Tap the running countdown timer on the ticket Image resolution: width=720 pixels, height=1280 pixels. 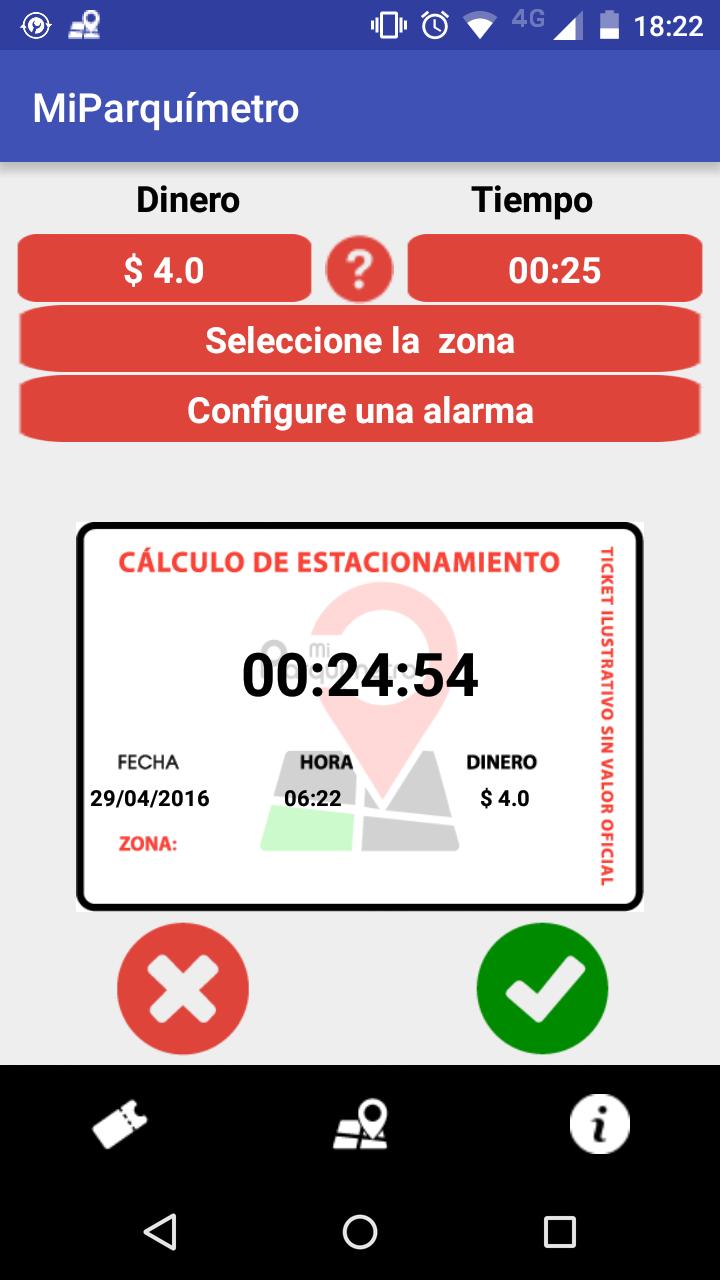(x=360, y=673)
